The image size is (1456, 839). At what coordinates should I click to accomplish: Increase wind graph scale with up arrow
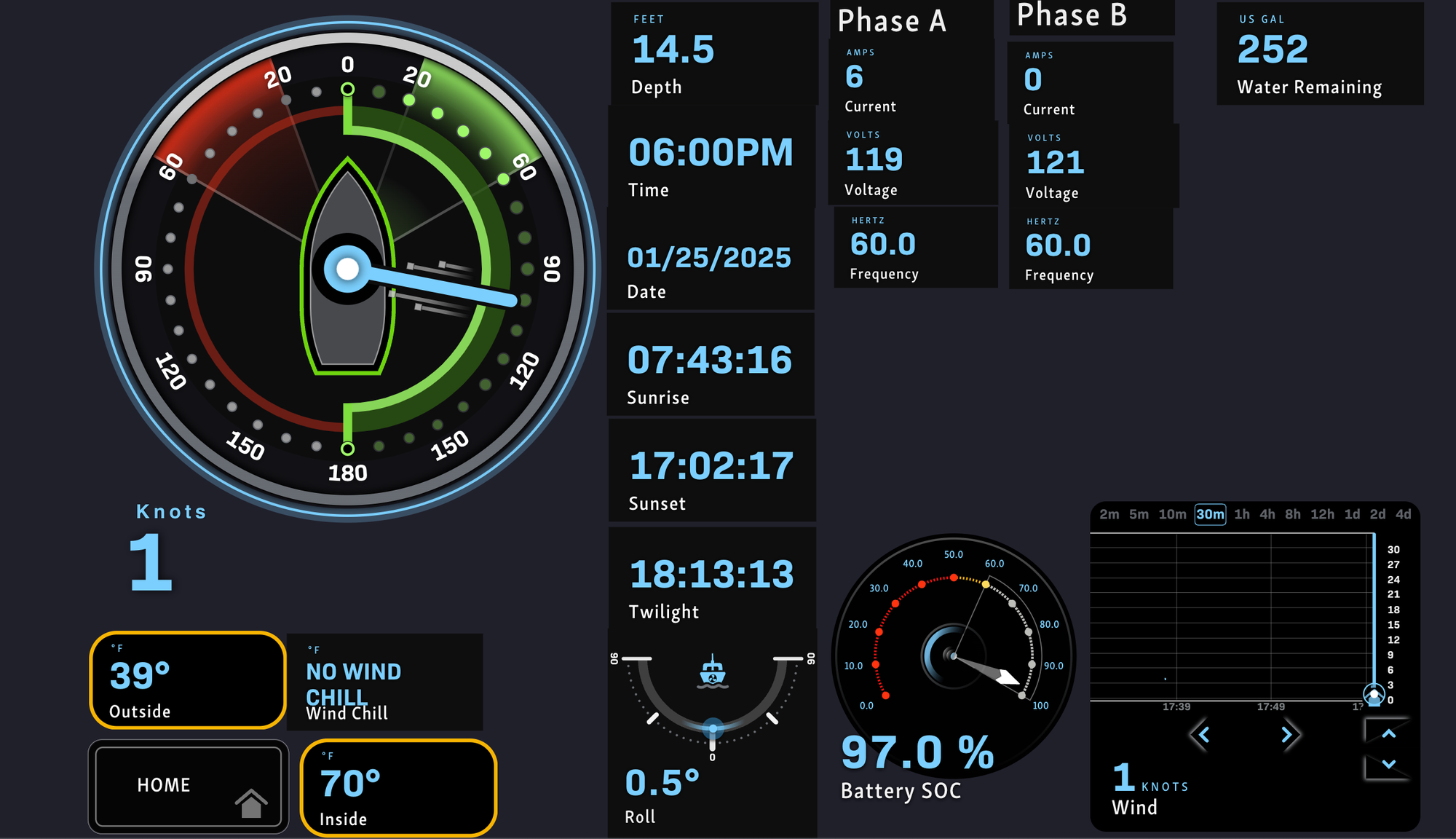coord(1388,733)
